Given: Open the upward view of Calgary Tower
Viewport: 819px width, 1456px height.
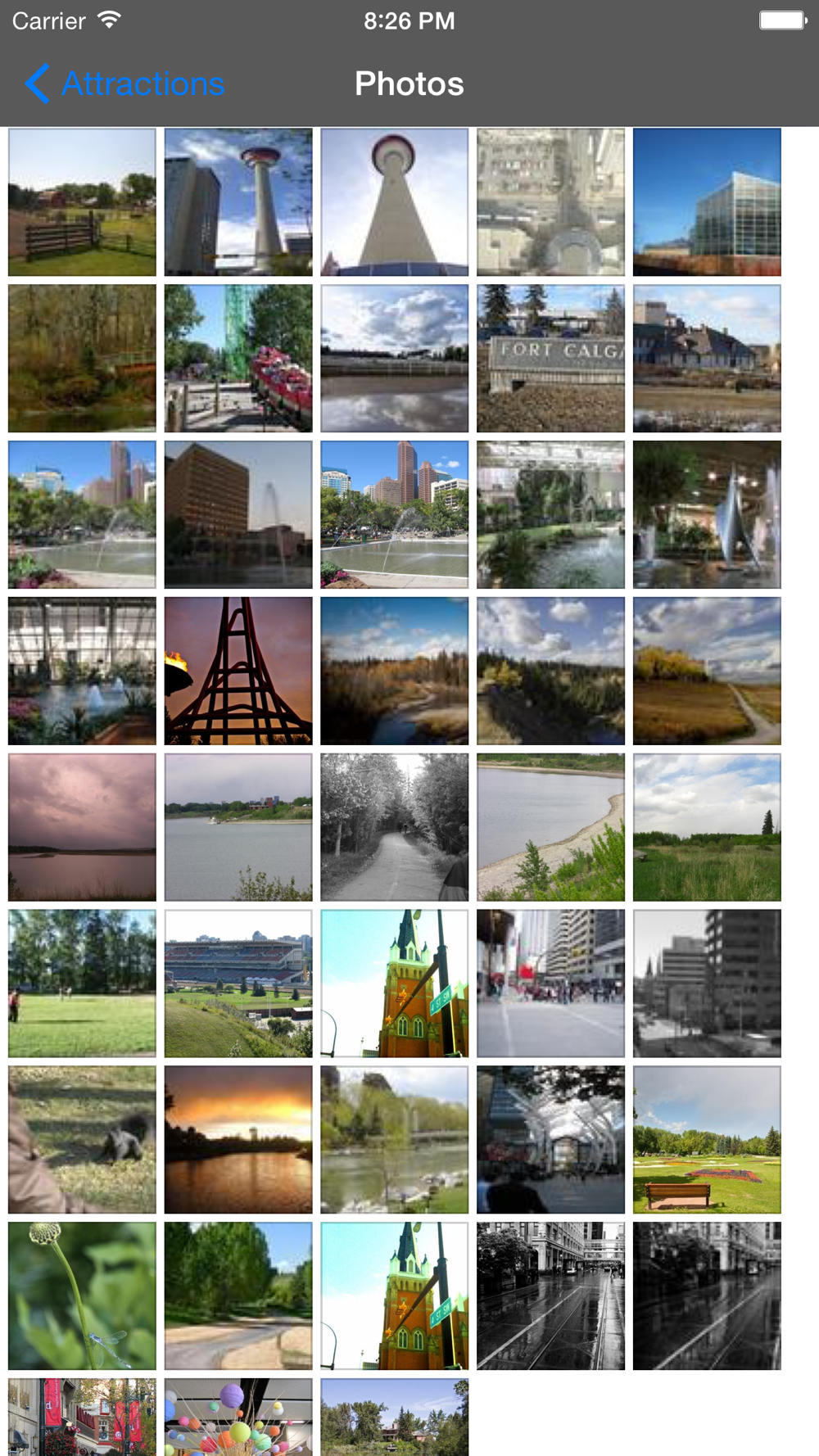Looking at the screenshot, I should [x=395, y=201].
